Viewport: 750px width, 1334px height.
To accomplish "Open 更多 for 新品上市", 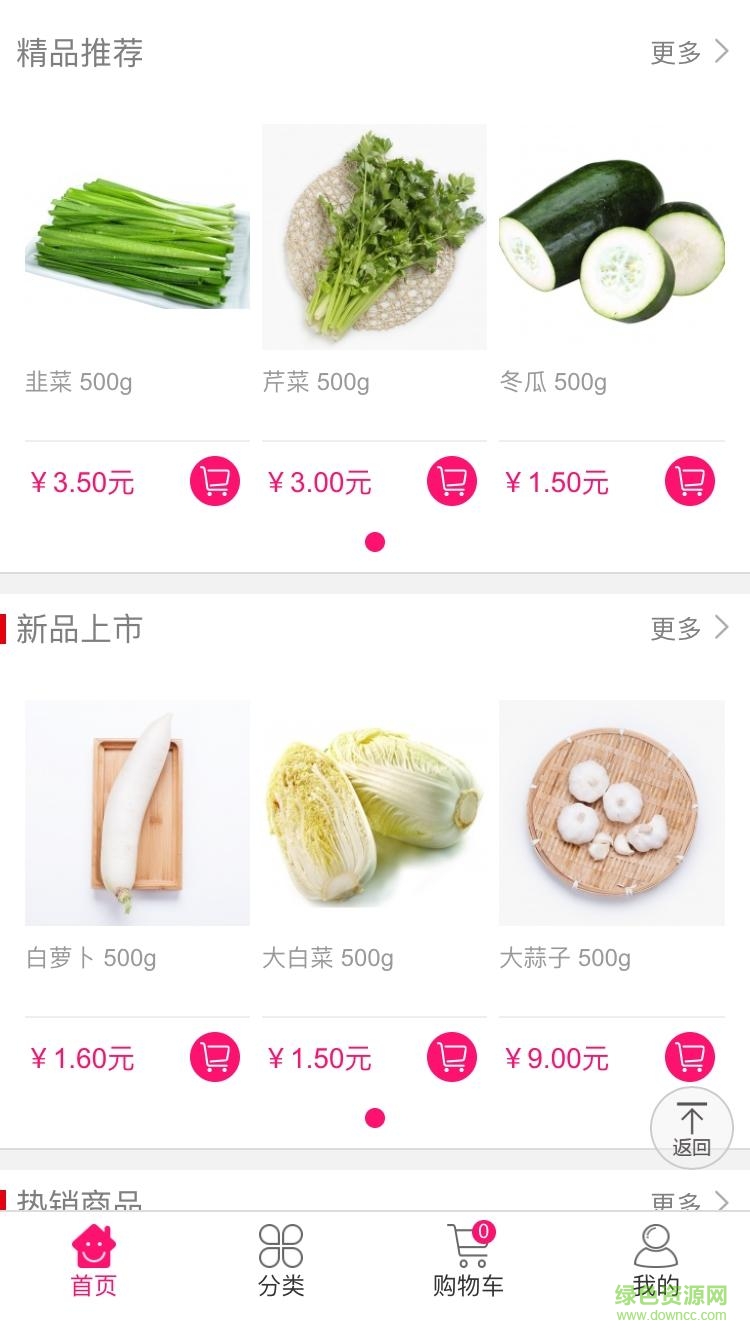I will pyautogui.click(x=689, y=628).
